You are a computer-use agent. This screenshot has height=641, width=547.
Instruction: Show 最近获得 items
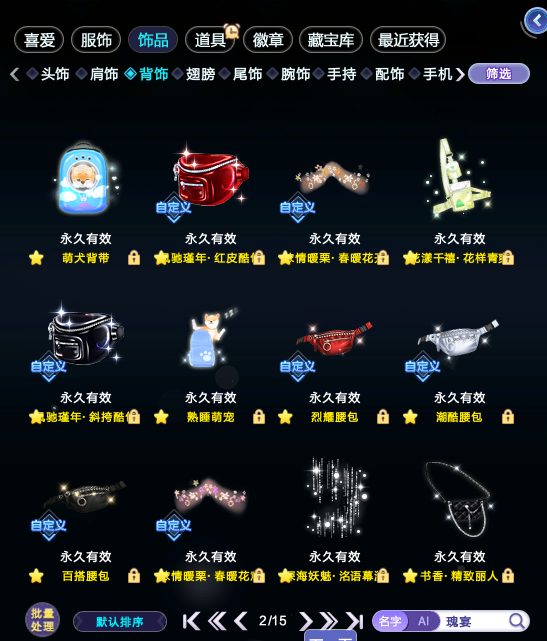click(408, 40)
